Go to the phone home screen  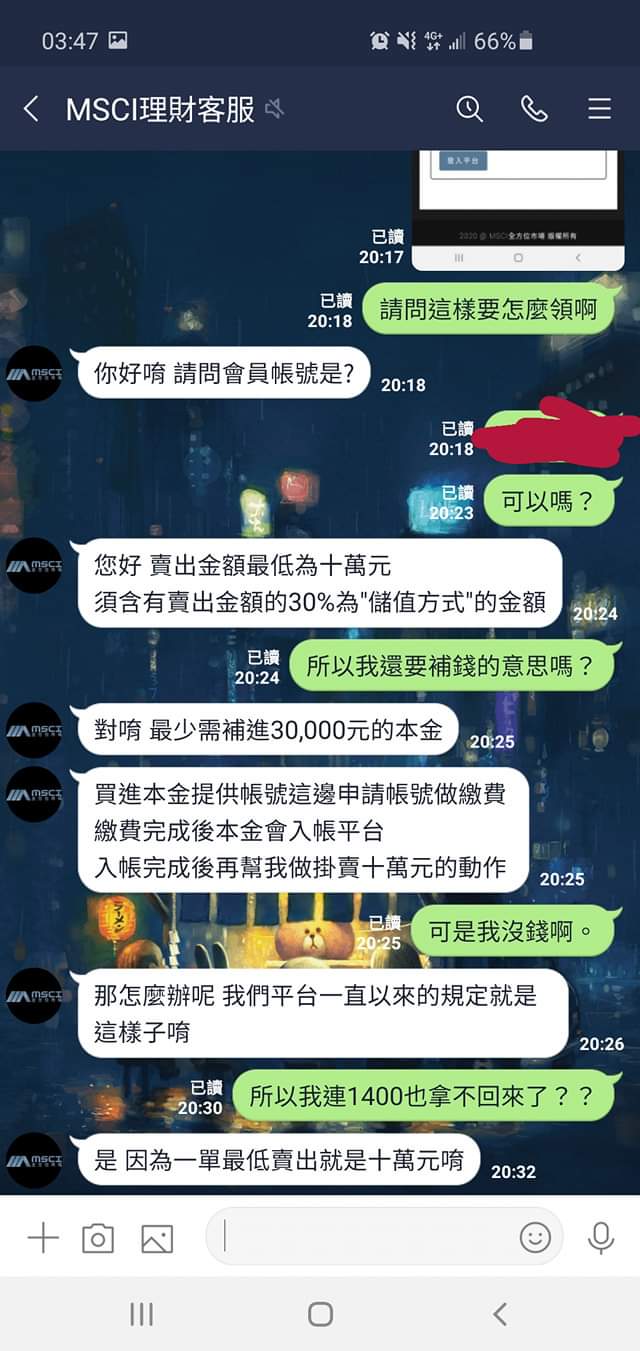pyautogui.click(x=320, y=1314)
